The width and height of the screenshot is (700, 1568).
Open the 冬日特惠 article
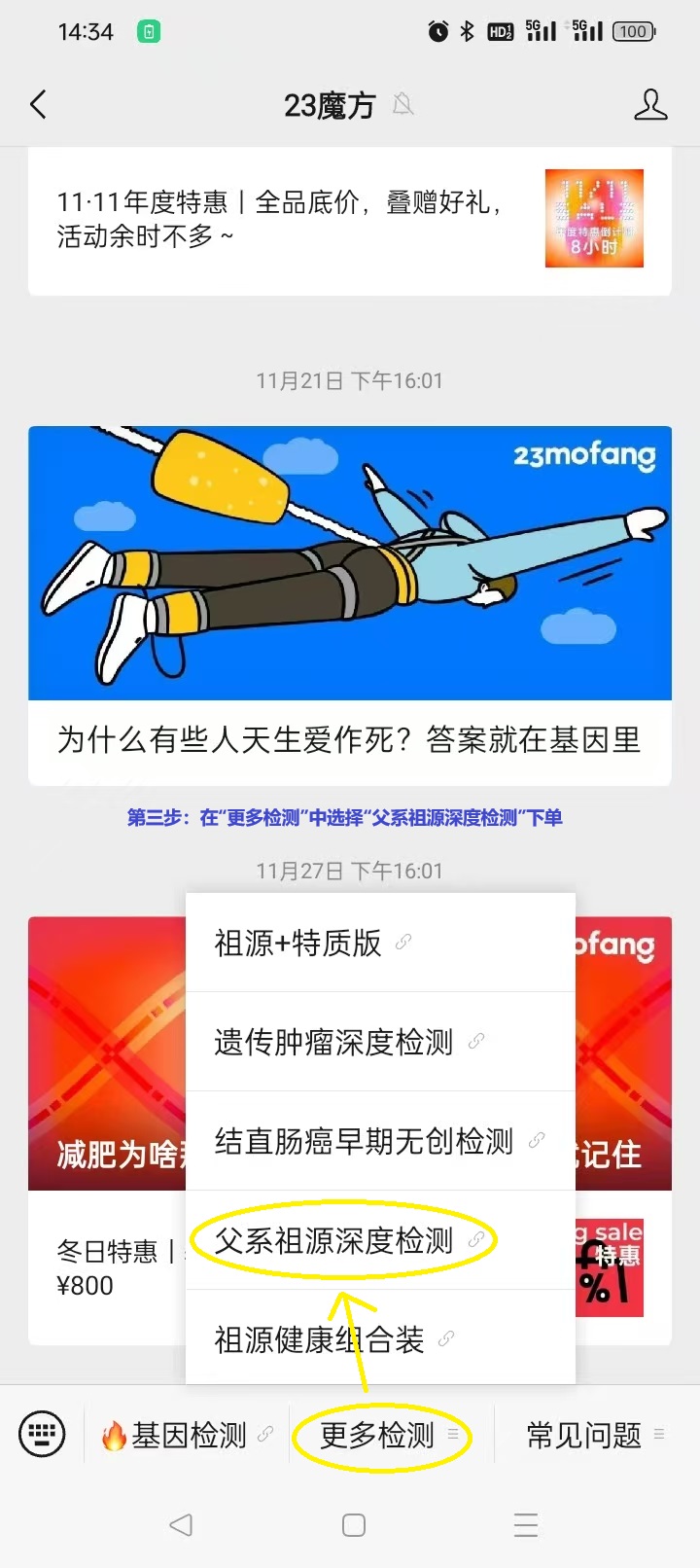pyautogui.click(x=107, y=1267)
